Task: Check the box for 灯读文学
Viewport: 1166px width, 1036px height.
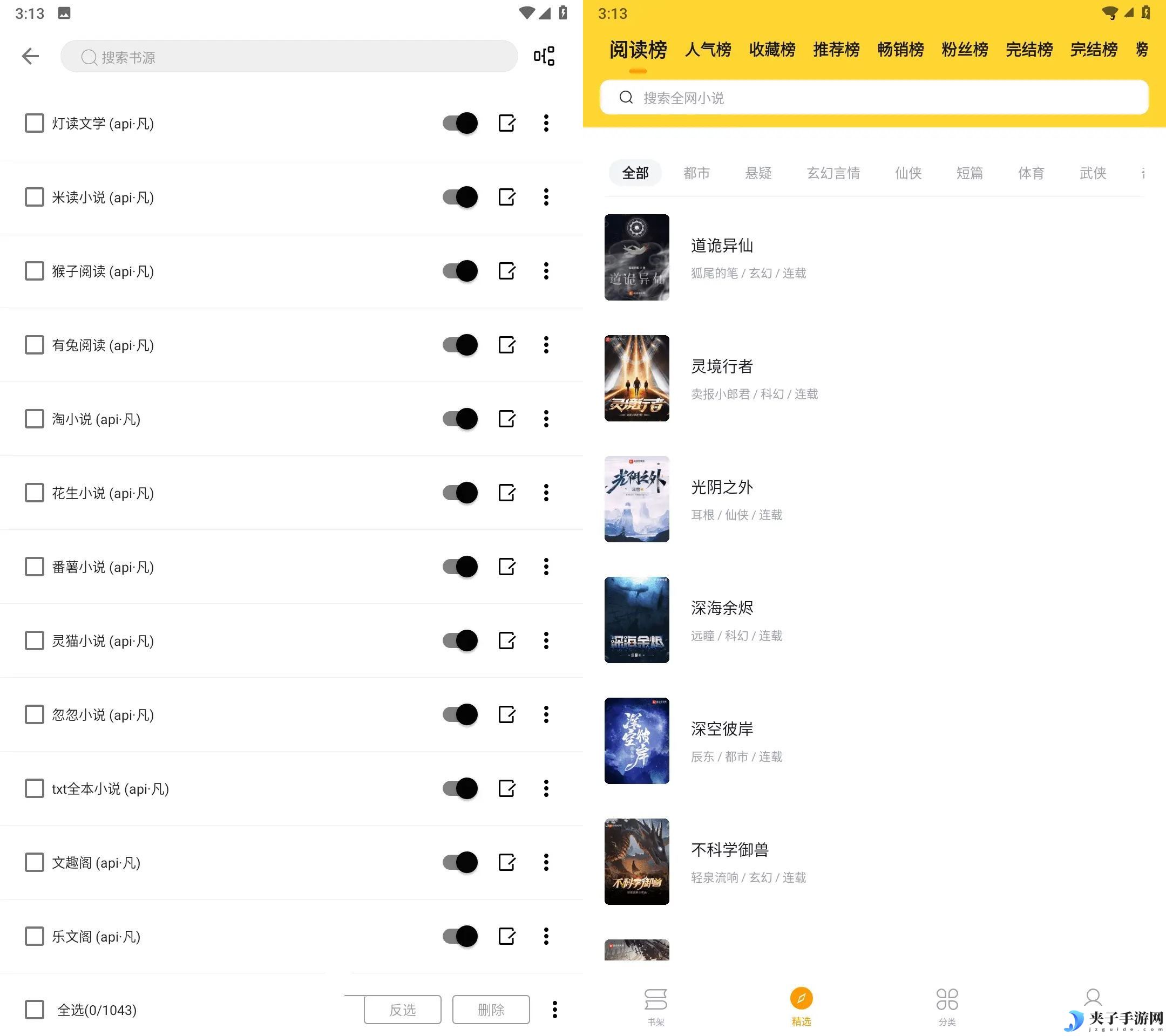Action: click(x=34, y=123)
